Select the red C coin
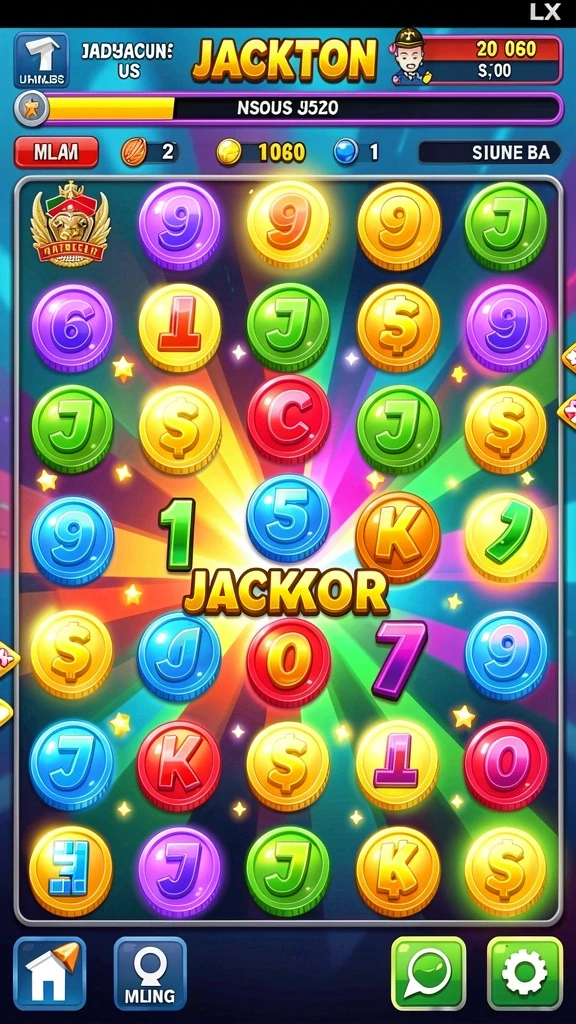 click(x=288, y=419)
